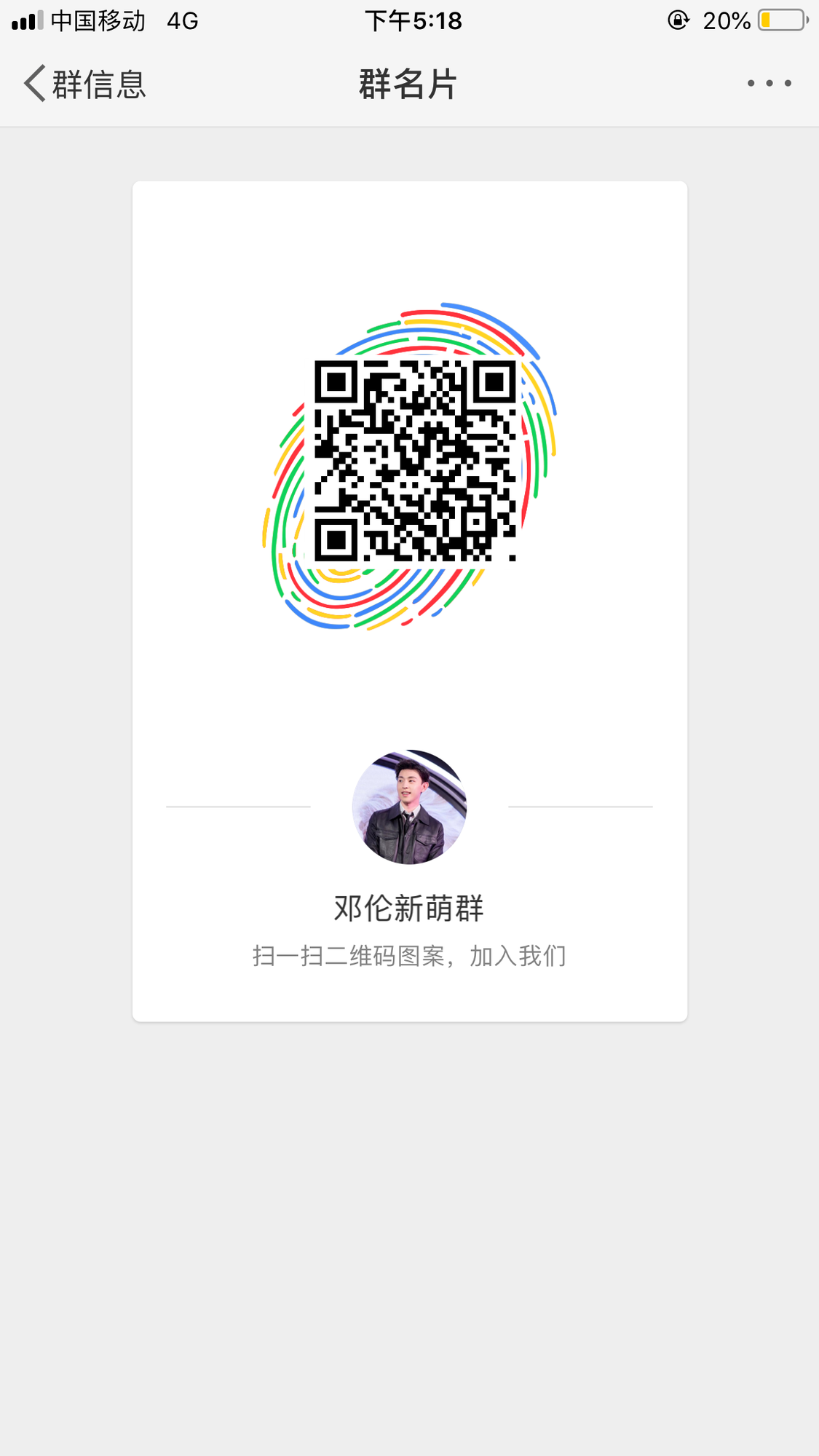Tap the 4G network indicator icon
Image resolution: width=819 pixels, height=1456 pixels.
181,20
